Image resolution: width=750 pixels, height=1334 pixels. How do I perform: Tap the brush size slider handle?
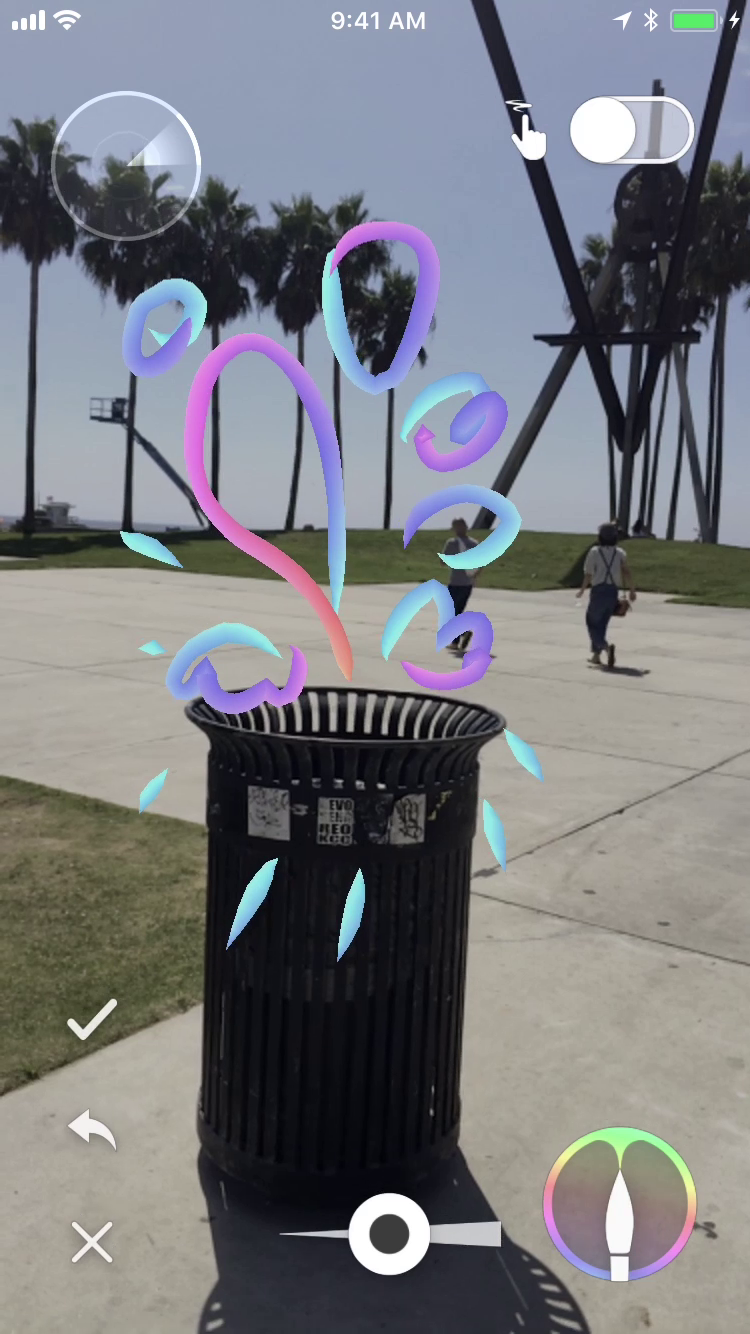pyautogui.click(x=389, y=1234)
